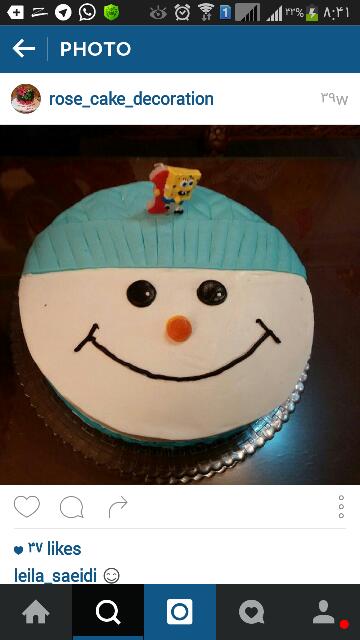Open the rose_cake_decoration username link

(131, 99)
